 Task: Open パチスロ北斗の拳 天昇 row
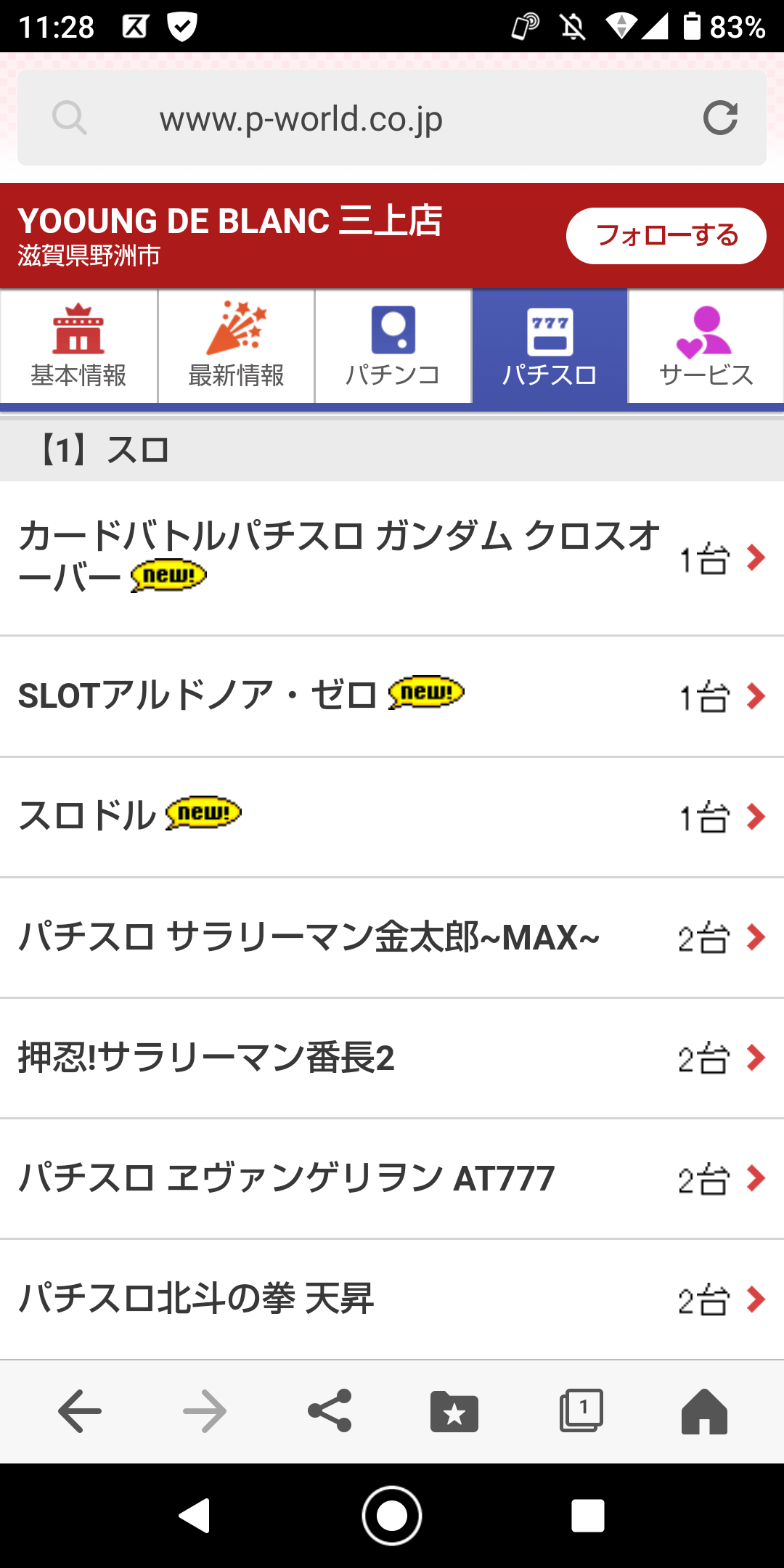tap(392, 1299)
